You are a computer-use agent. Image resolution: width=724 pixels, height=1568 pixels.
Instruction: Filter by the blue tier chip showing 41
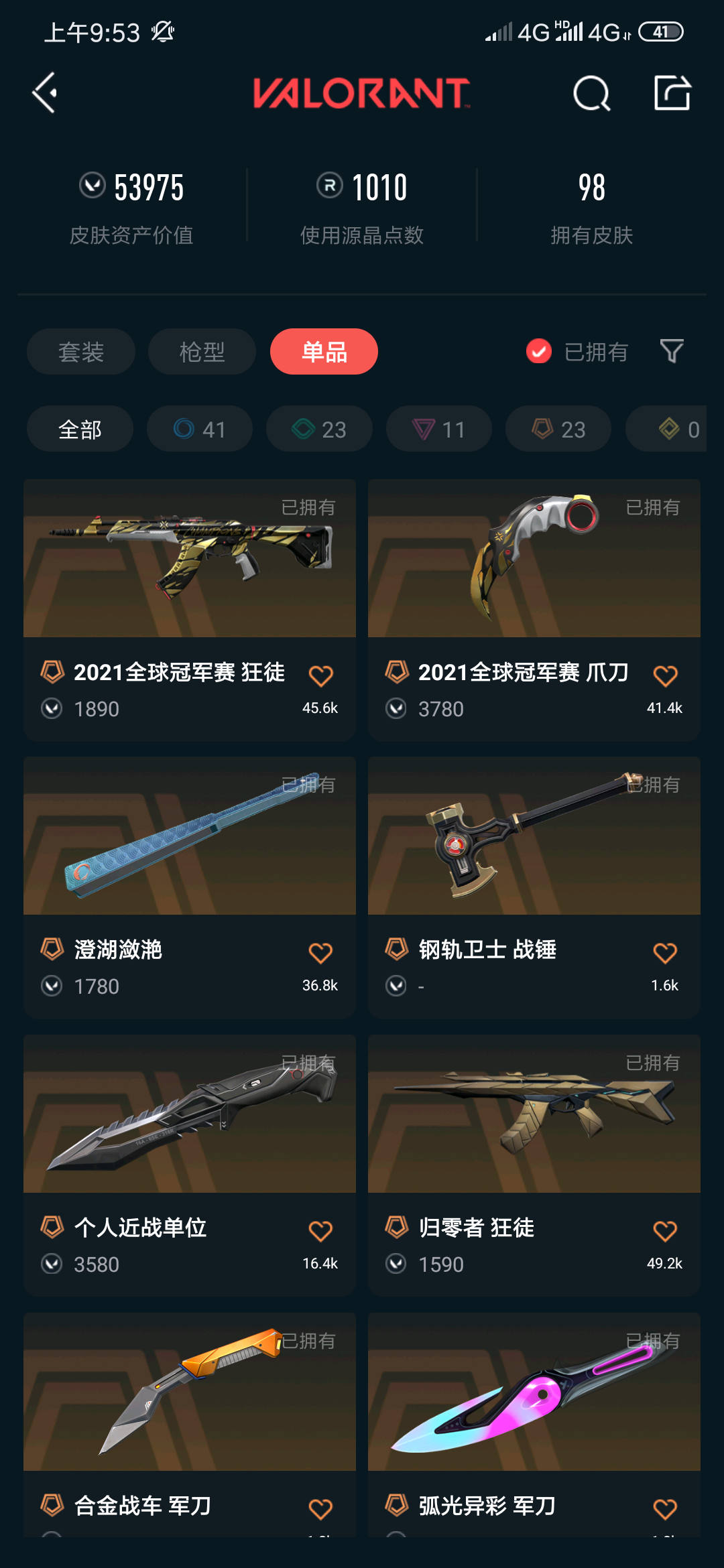pyautogui.click(x=200, y=429)
